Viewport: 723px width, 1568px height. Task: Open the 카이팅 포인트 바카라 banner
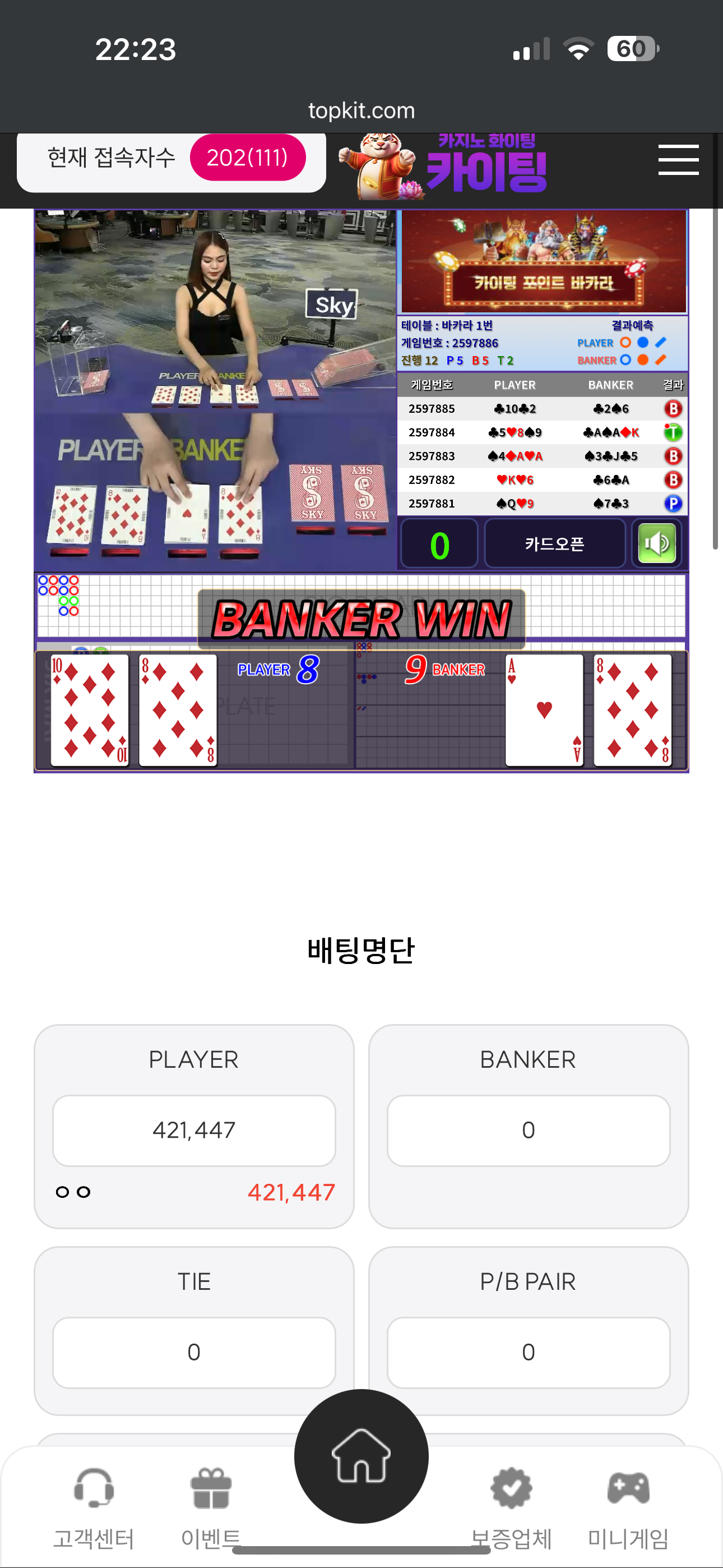coord(544,262)
